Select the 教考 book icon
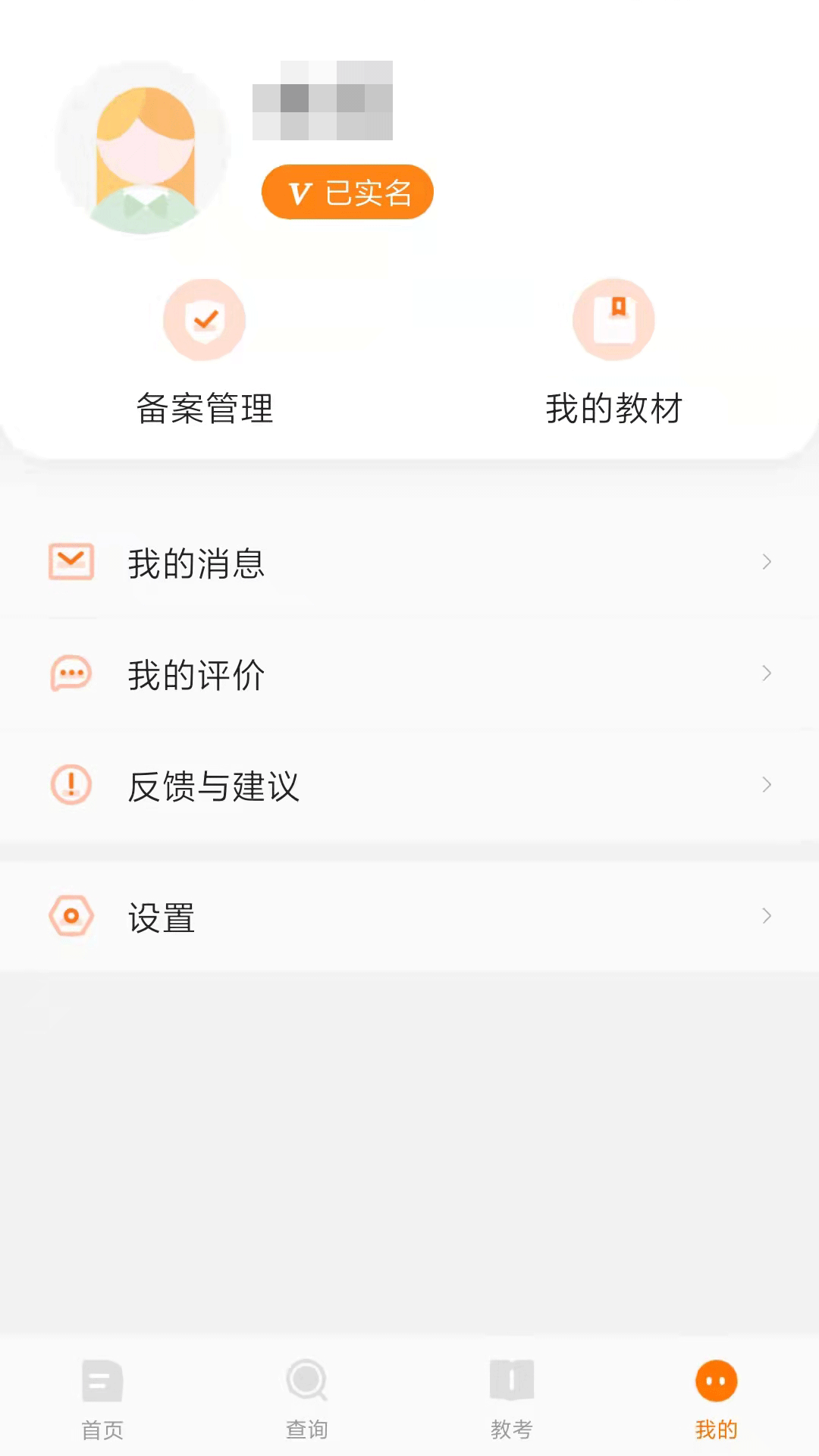This screenshot has height=1456, width=819. [x=512, y=1382]
